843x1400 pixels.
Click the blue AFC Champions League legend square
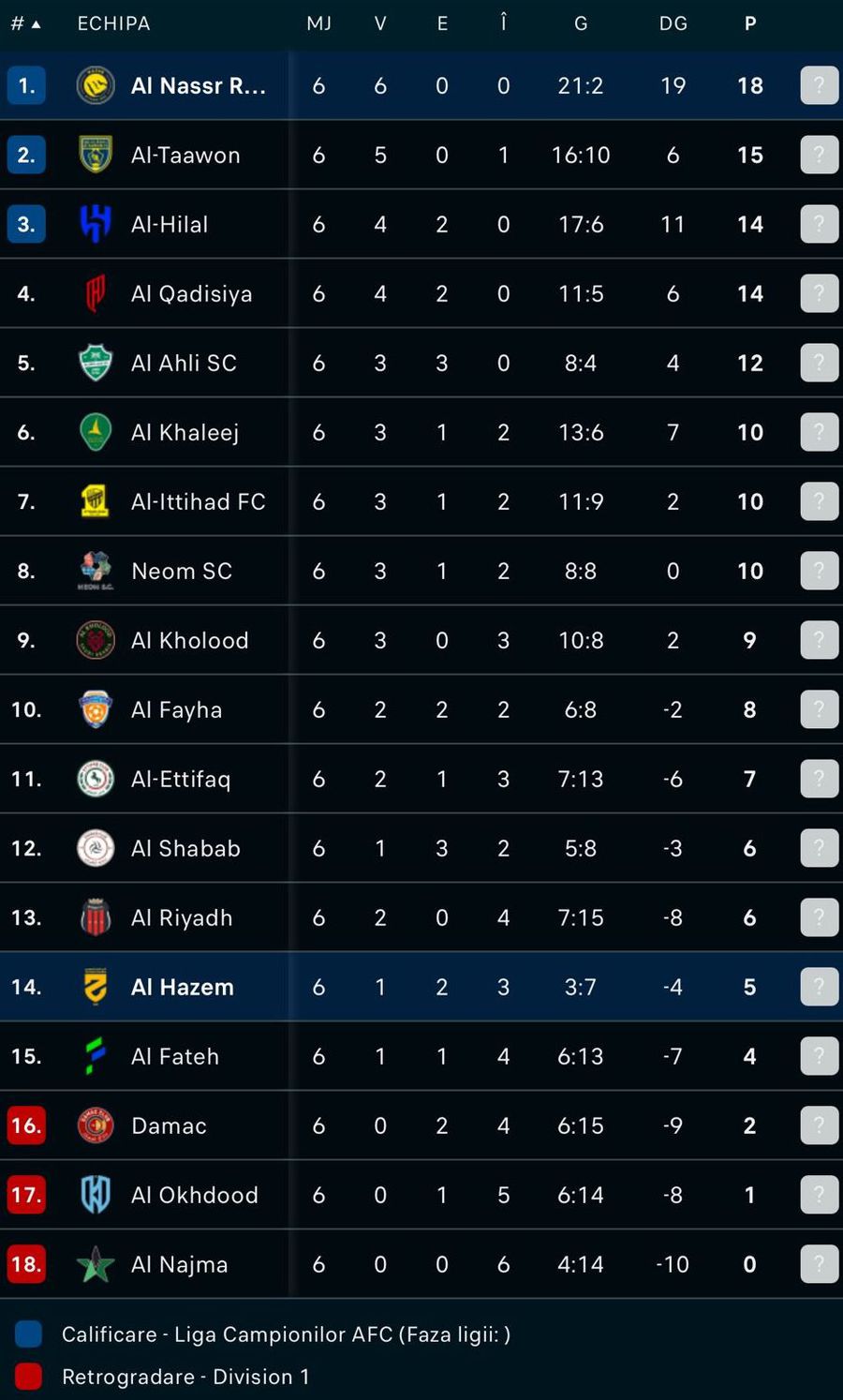pyautogui.click(x=26, y=1333)
